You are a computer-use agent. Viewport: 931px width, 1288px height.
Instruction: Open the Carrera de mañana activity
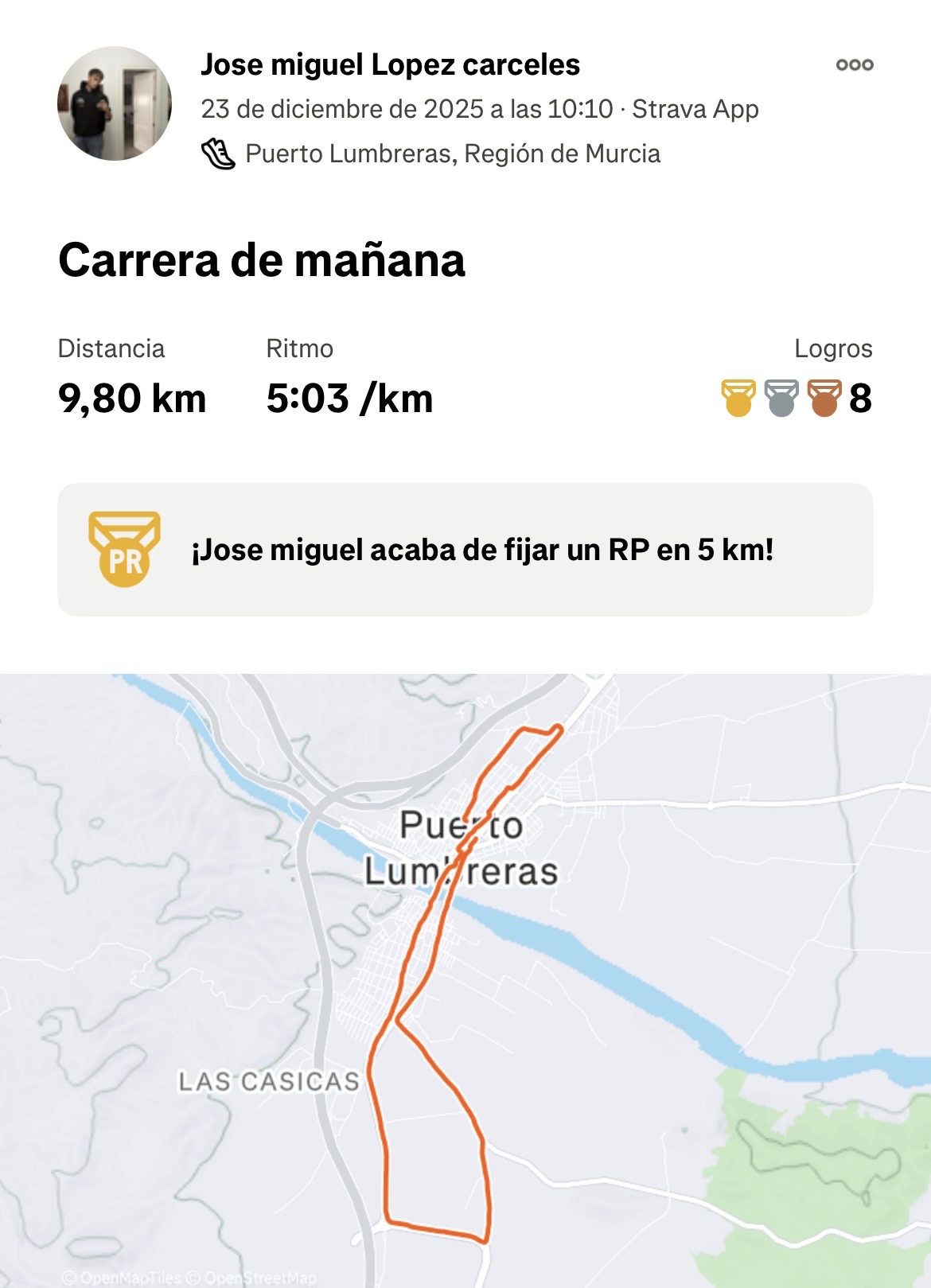pyautogui.click(x=261, y=260)
